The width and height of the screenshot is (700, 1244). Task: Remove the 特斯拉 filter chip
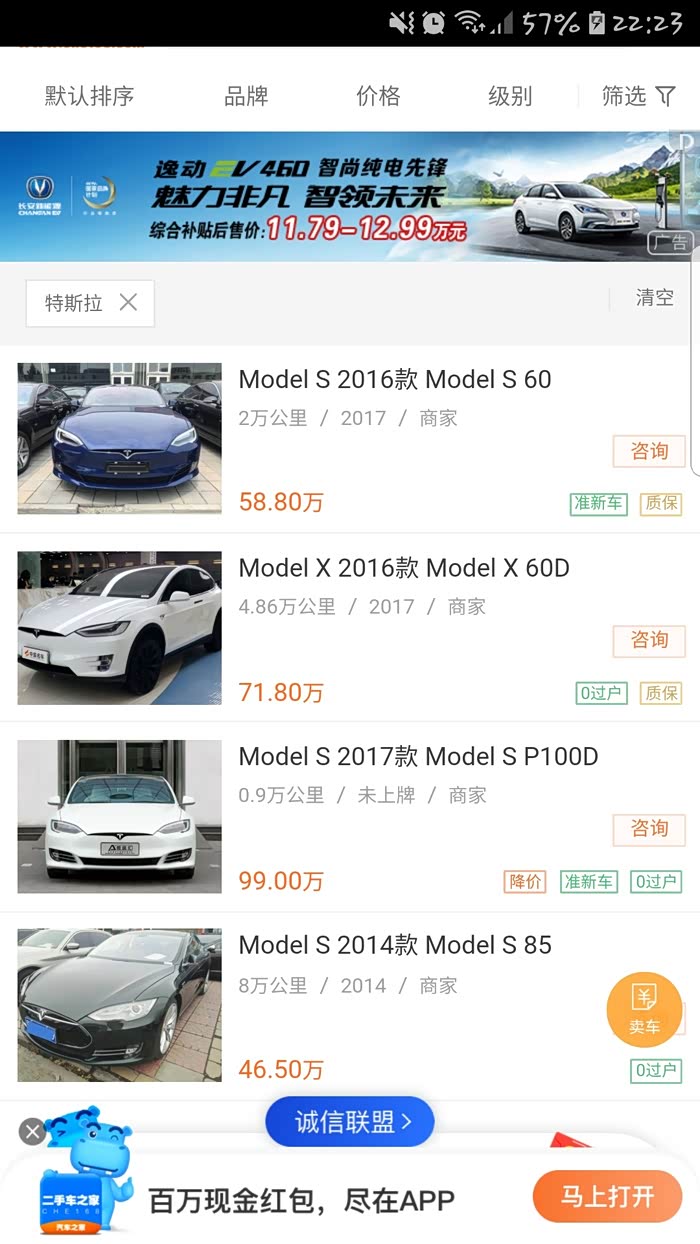[x=128, y=302]
